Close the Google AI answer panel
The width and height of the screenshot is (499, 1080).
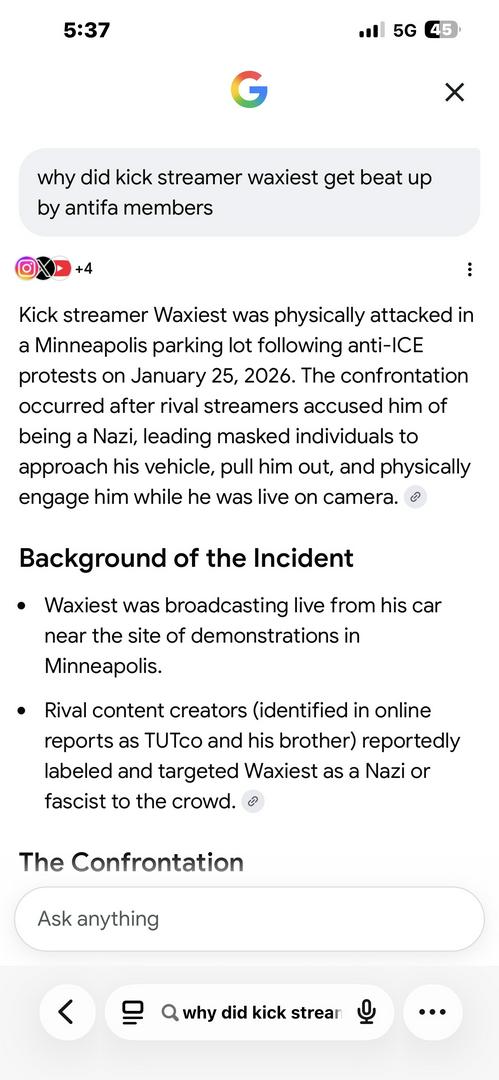tap(454, 92)
